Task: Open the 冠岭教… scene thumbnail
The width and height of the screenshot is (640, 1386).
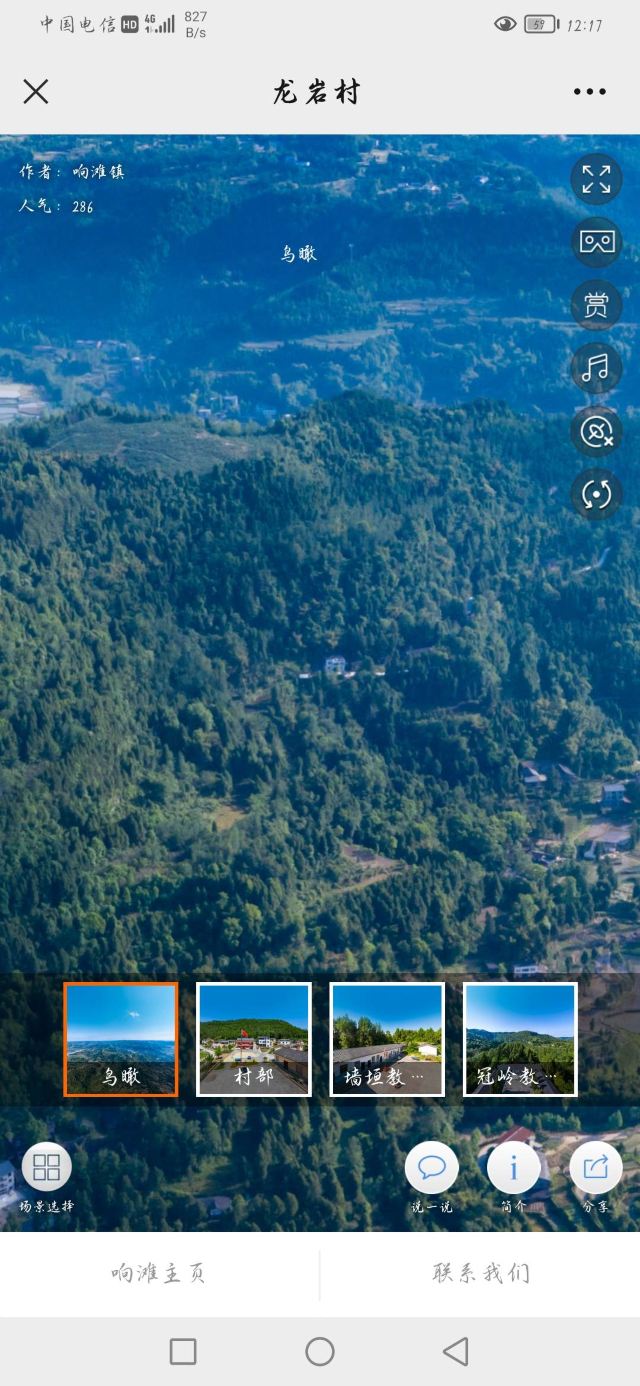Action: tap(520, 1039)
